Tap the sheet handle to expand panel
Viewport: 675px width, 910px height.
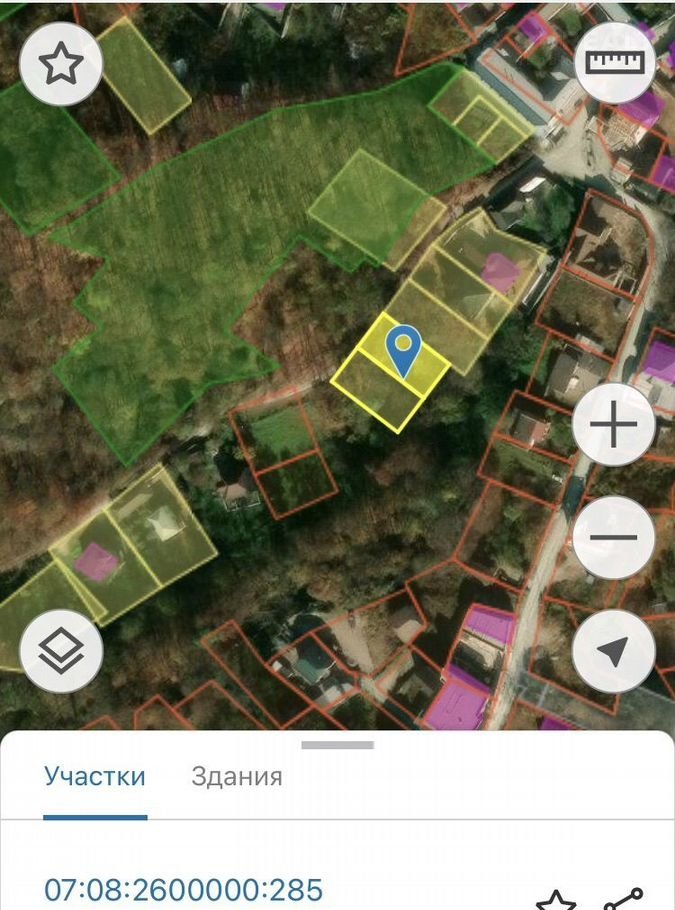[337, 745]
